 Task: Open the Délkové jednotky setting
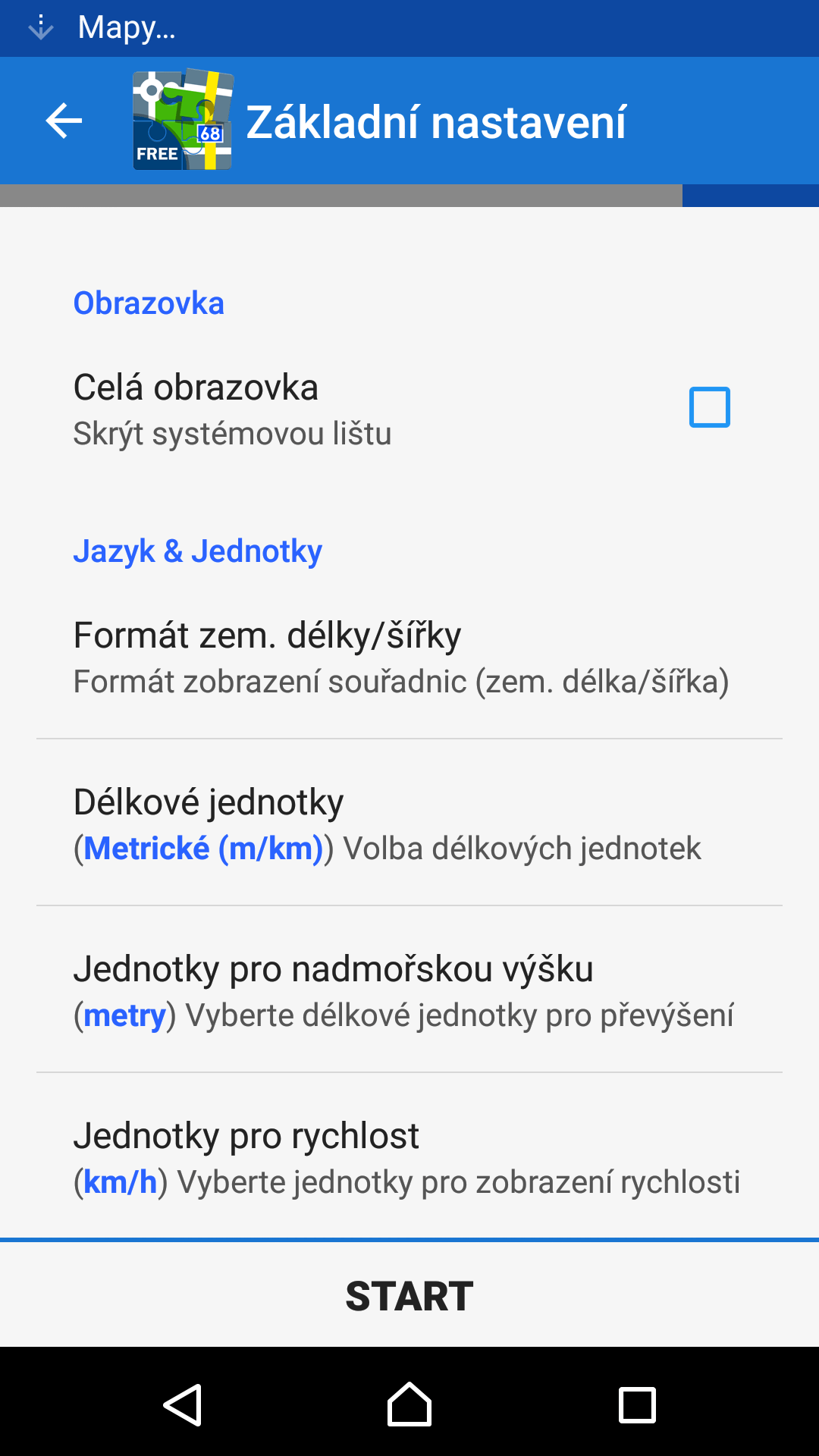coord(409,823)
